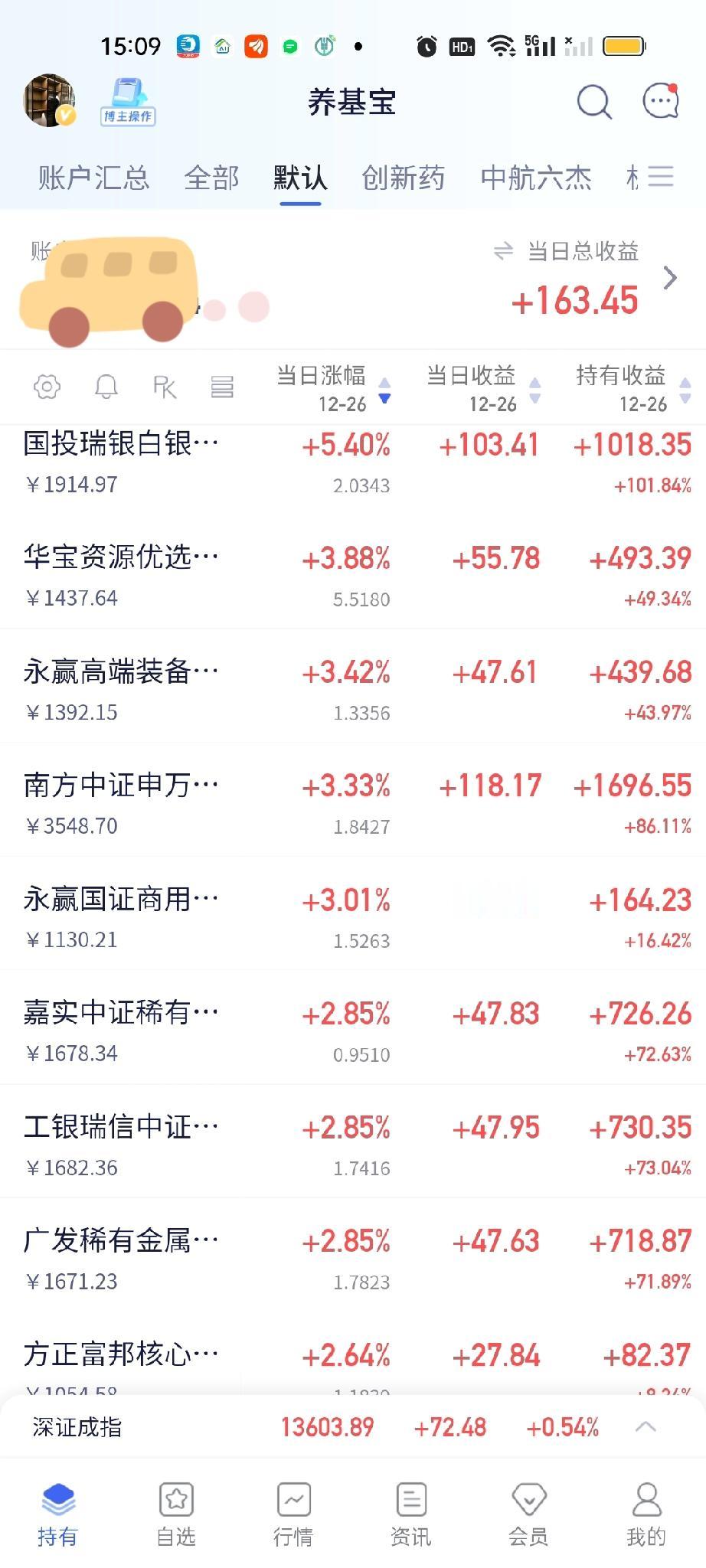
Task: Switch to the 全部 tab
Action: coord(212,177)
